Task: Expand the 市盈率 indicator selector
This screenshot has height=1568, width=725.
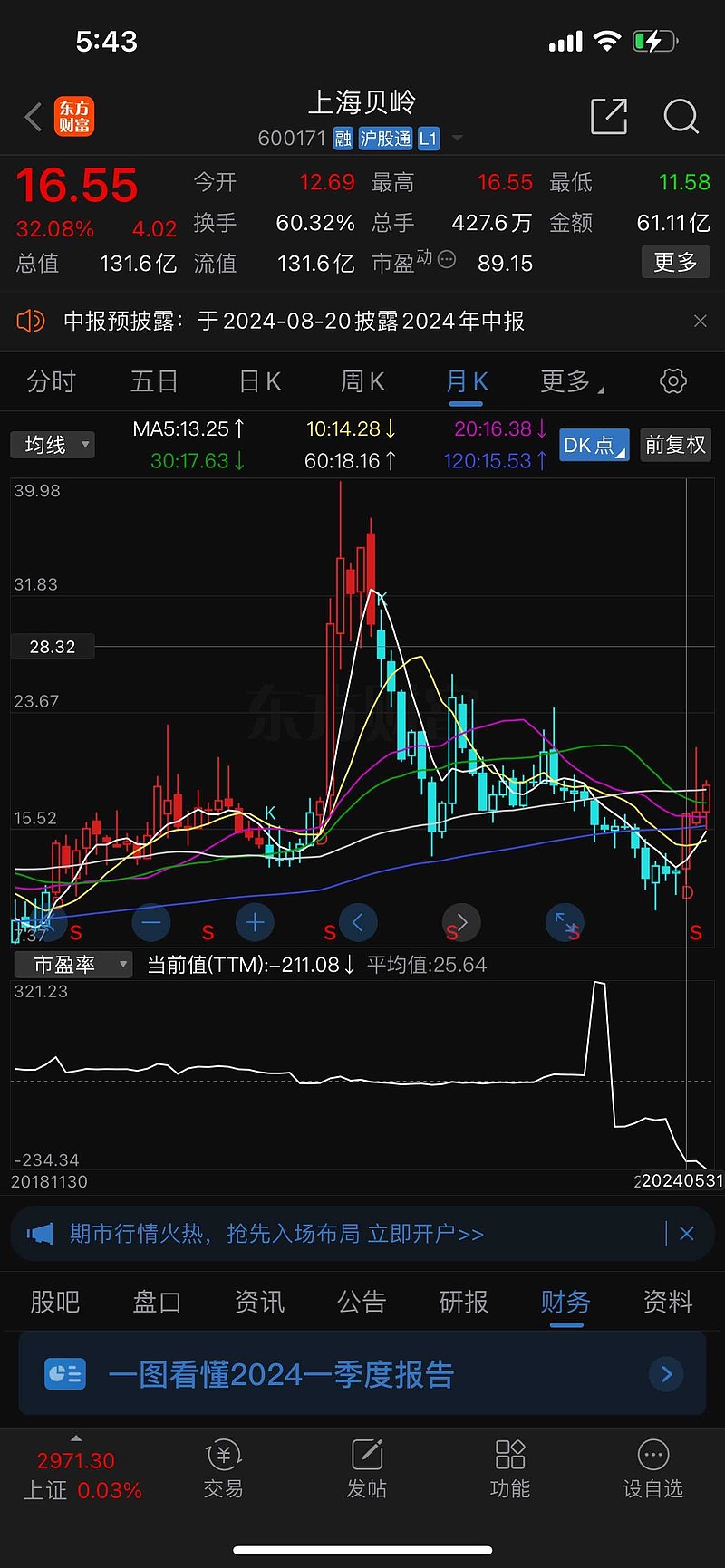Action: pos(72,964)
